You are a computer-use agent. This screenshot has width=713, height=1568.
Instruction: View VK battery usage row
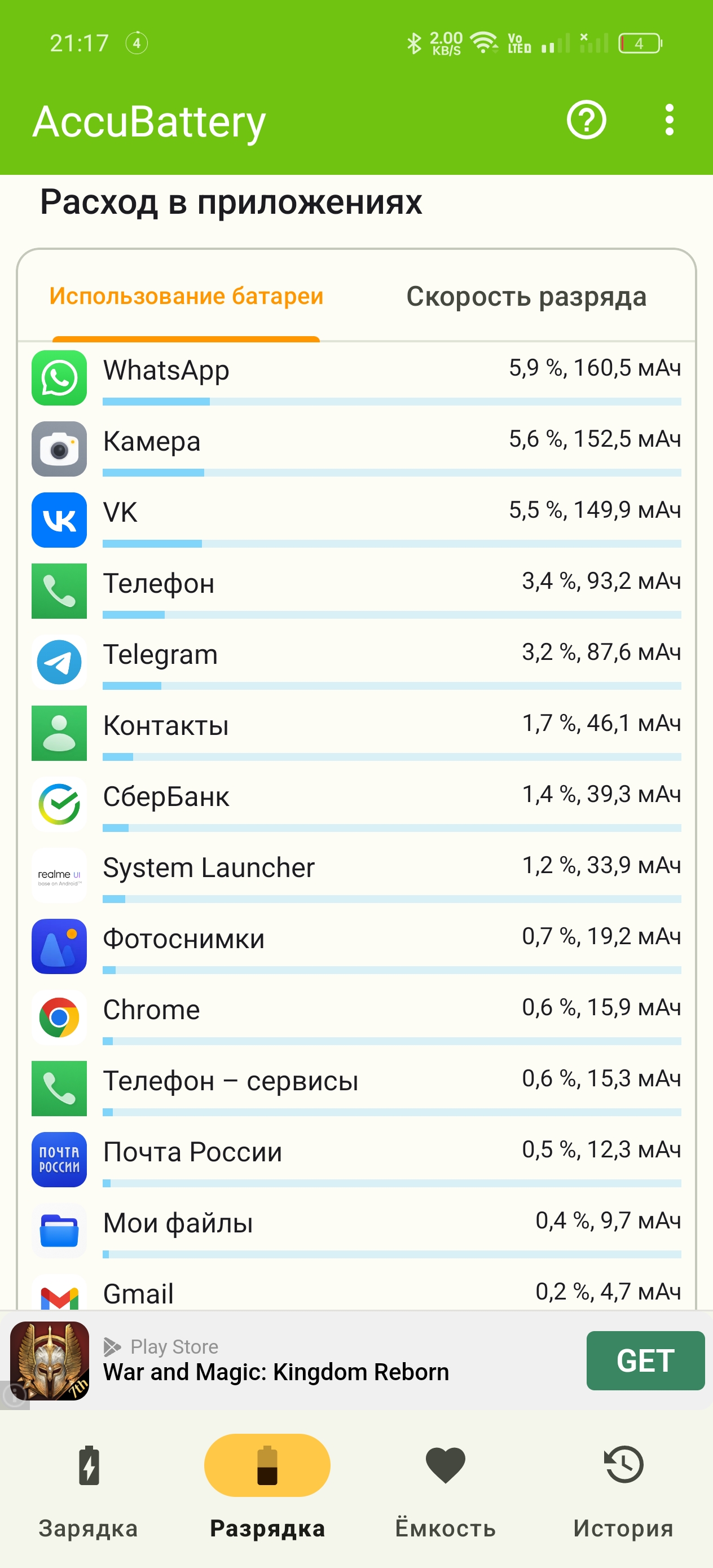(356, 520)
